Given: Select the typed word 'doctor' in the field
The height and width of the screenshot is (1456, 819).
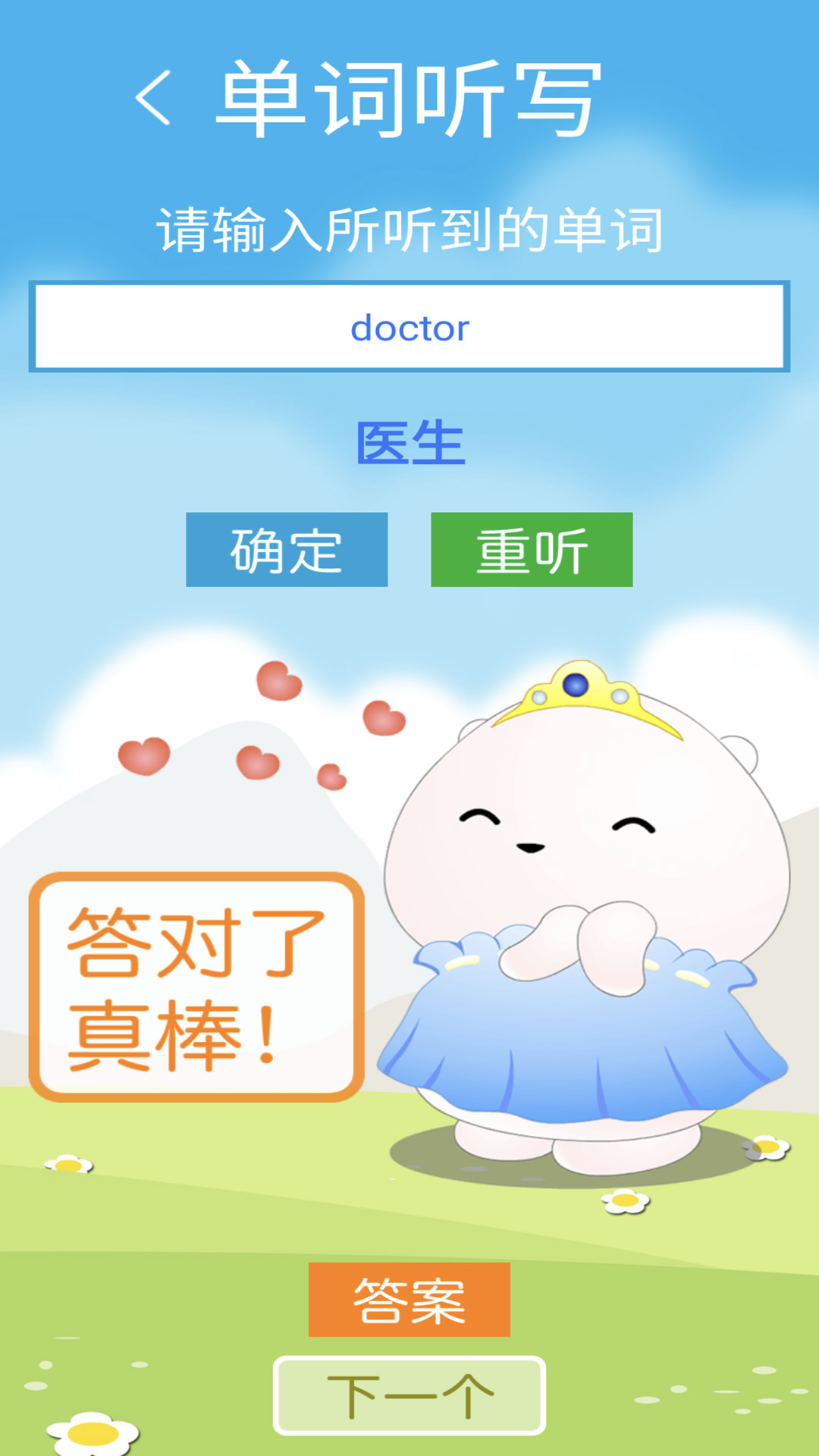Looking at the screenshot, I should 409,326.
